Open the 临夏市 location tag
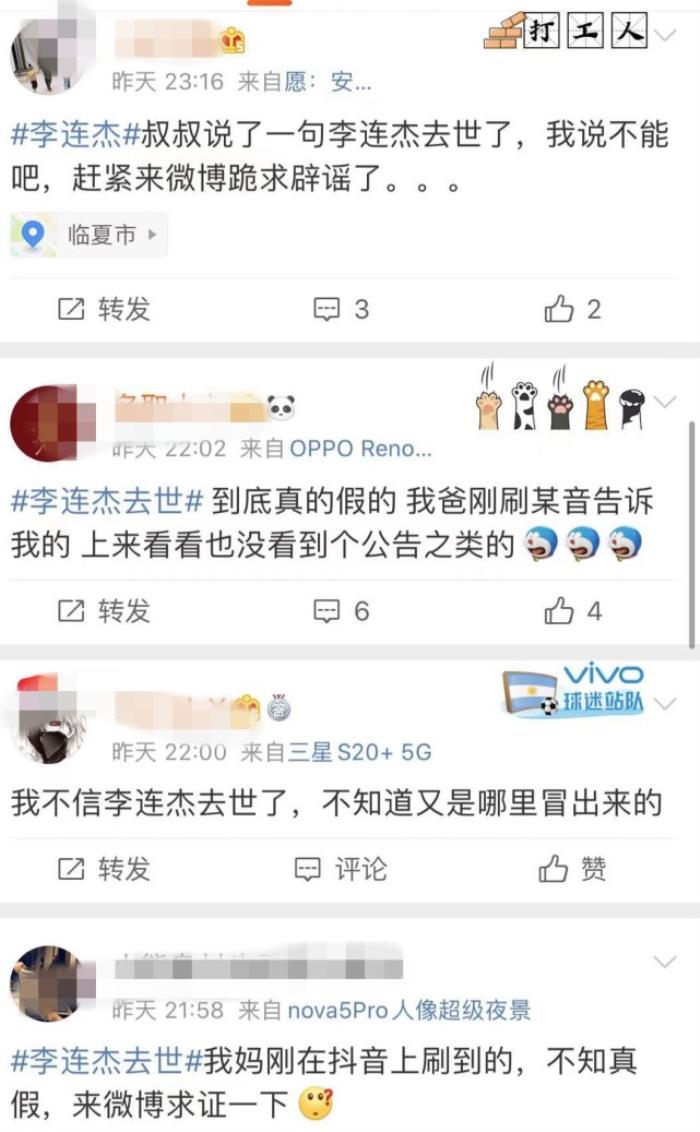Screen dimensions: 700x1132 point(89,235)
